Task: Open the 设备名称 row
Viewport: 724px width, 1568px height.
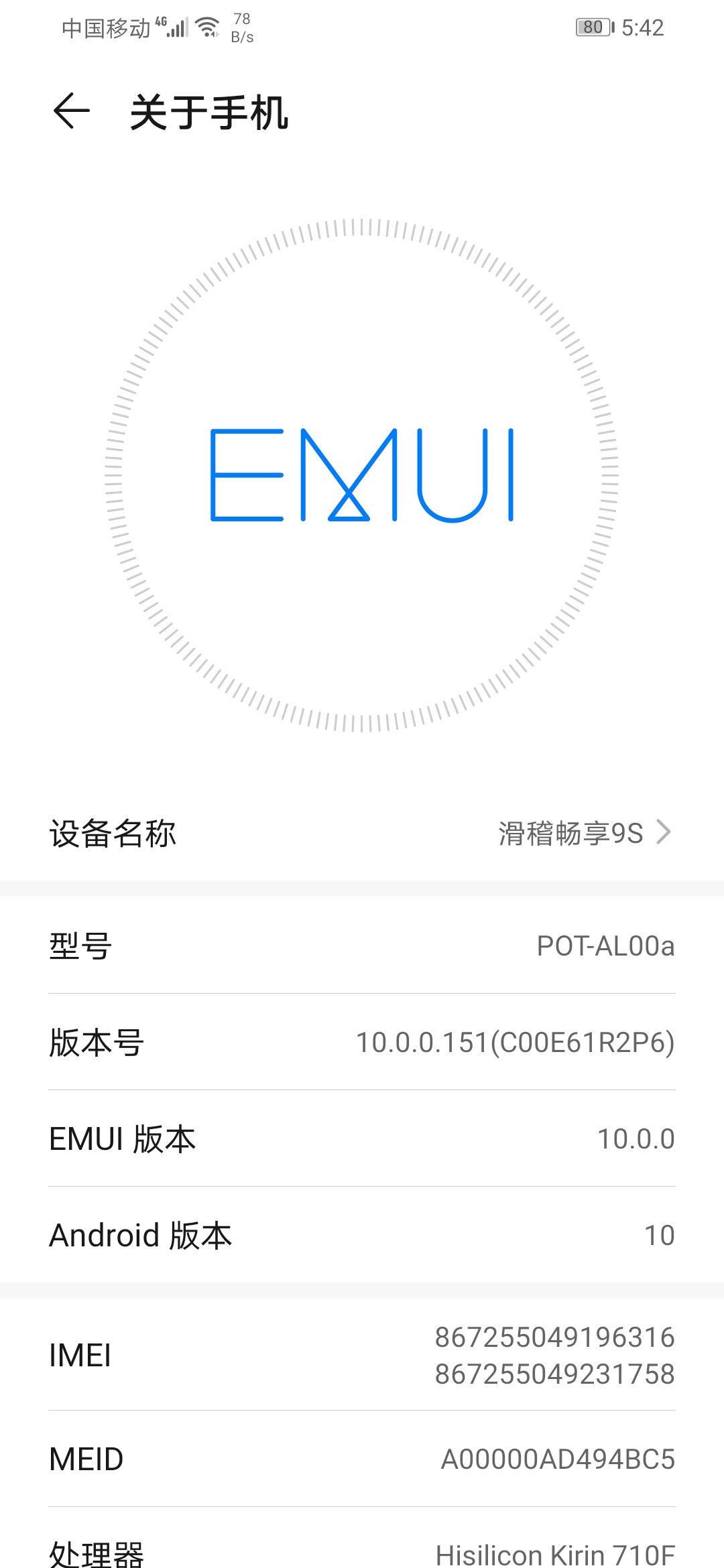Action: (x=362, y=833)
